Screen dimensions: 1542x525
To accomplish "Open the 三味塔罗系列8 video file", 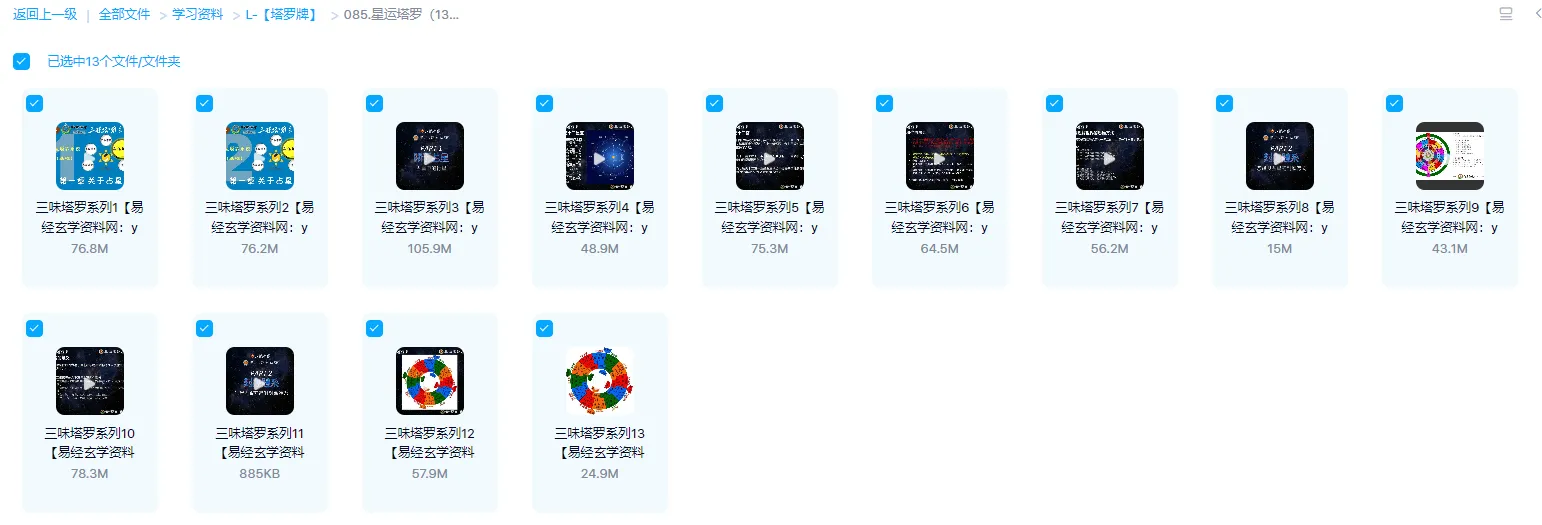I will pyautogui.click(x=1280, y=156).
